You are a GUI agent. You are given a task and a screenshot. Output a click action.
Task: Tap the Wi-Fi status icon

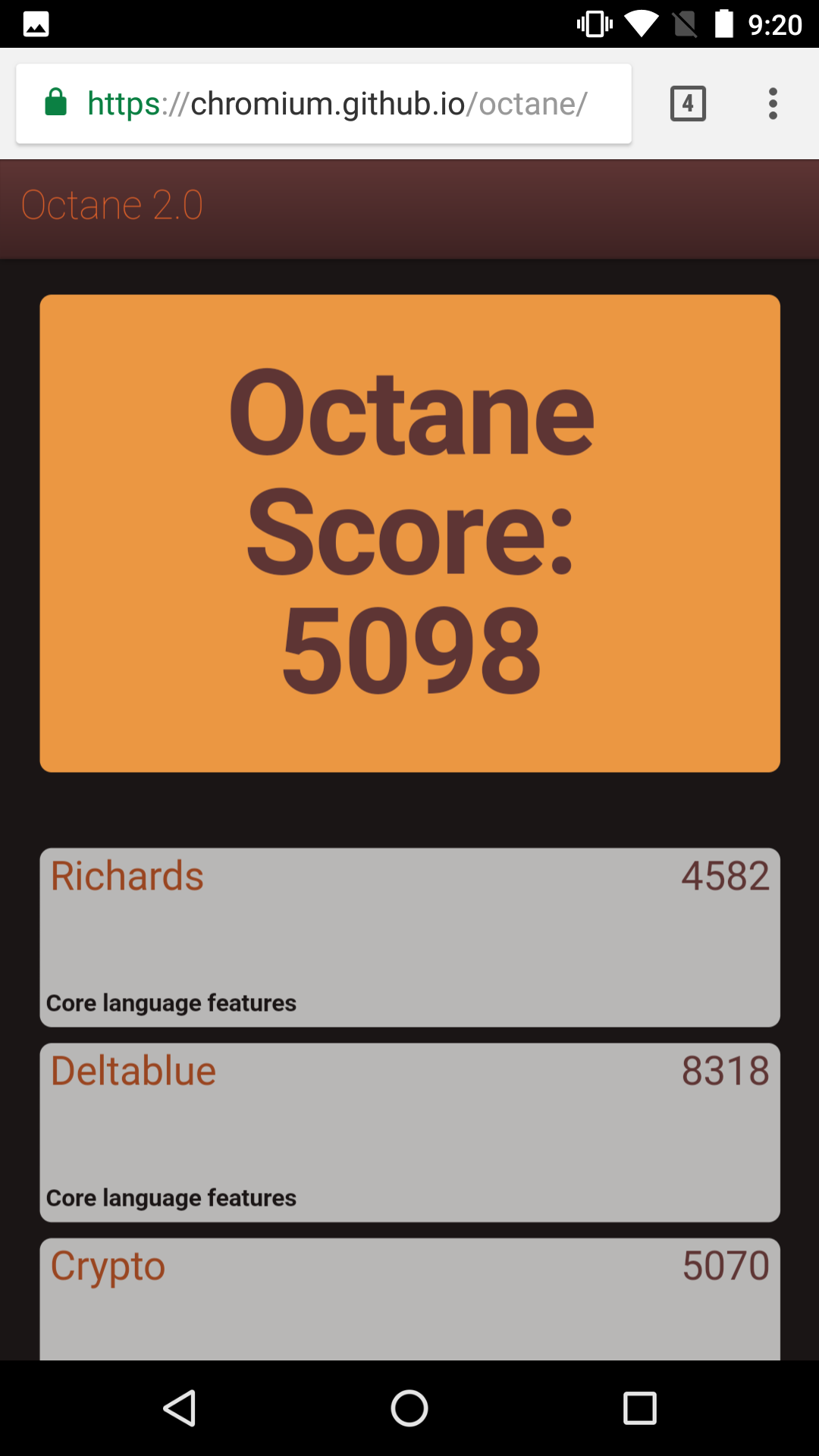point(641,24)
